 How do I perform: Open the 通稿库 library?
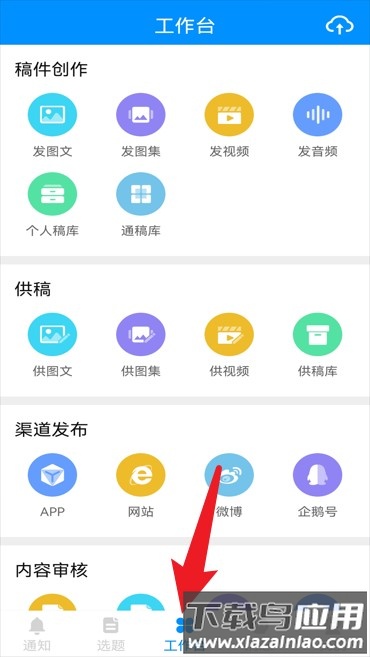coord(141,204)
